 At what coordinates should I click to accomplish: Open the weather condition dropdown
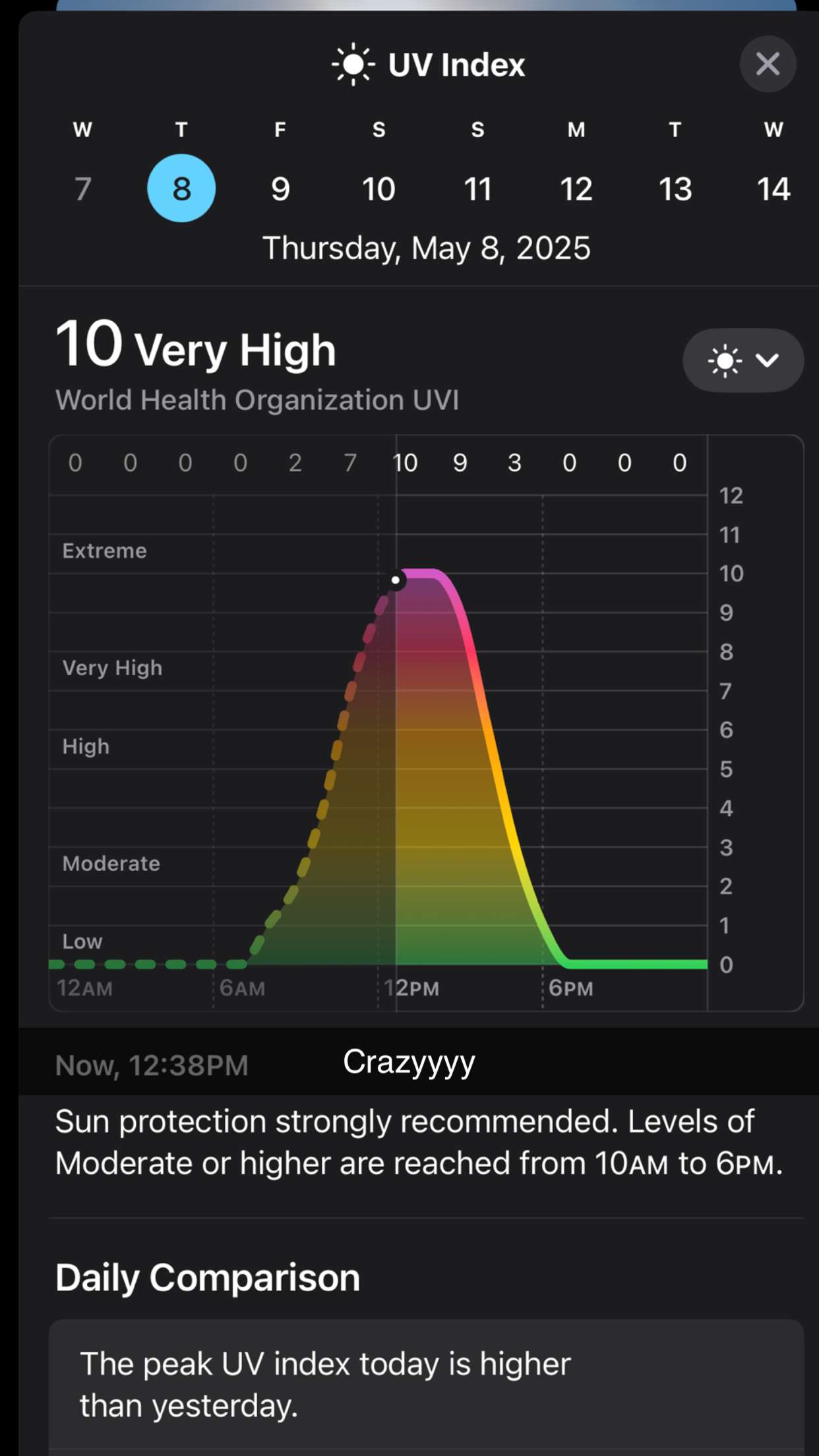click(x=743, y=360)
